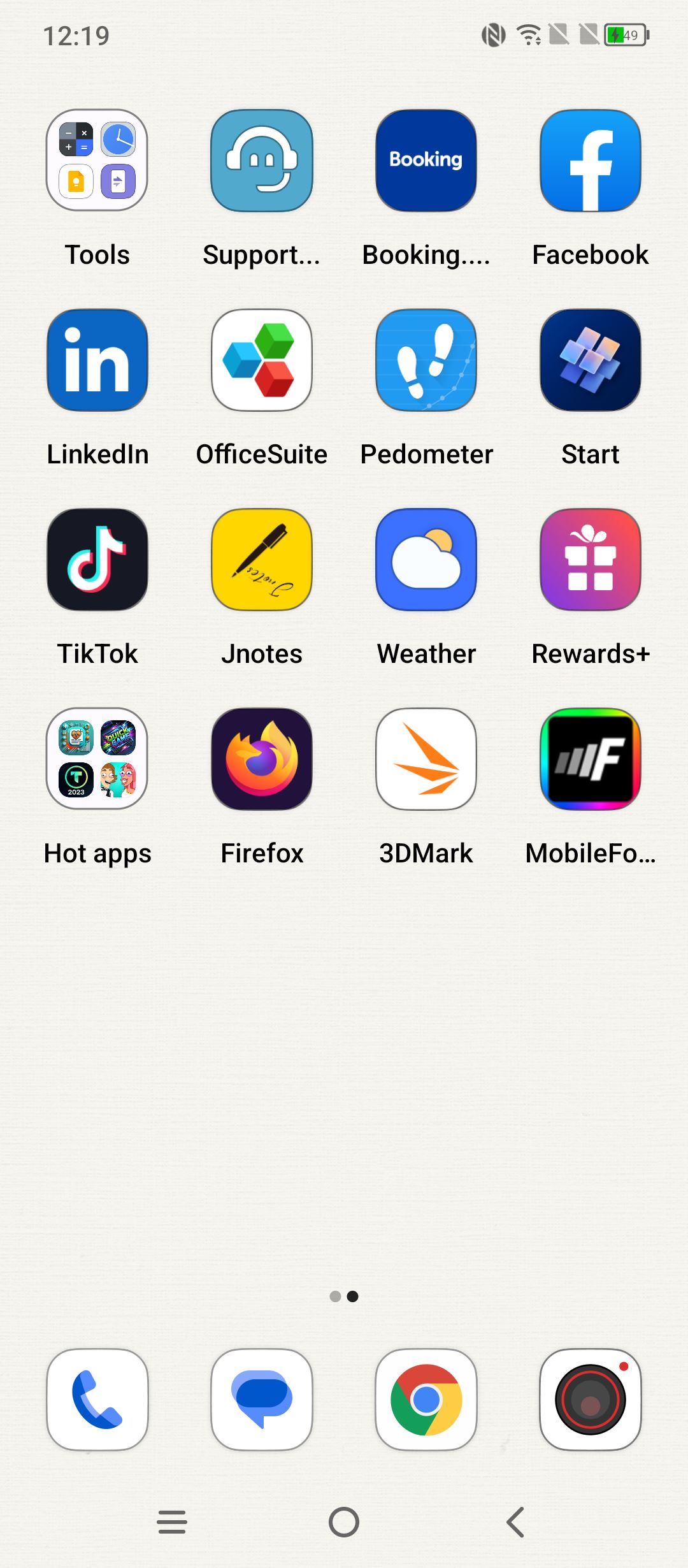The height and width of the screenshot is (1568, 688).
Task: Open the Messages app in dock
Action: coord(261,1400)
